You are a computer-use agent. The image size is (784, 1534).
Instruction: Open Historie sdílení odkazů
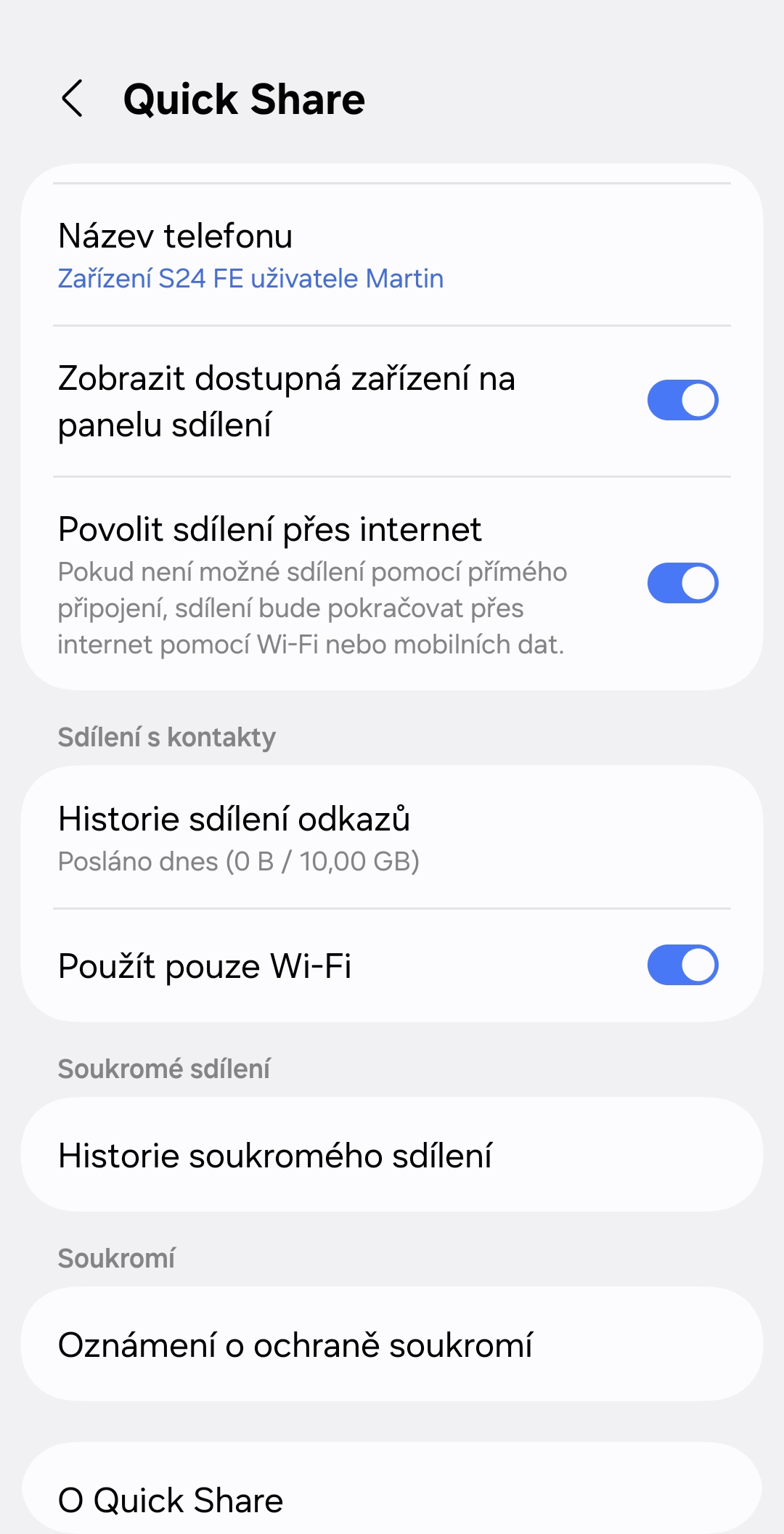click(392, 838)
